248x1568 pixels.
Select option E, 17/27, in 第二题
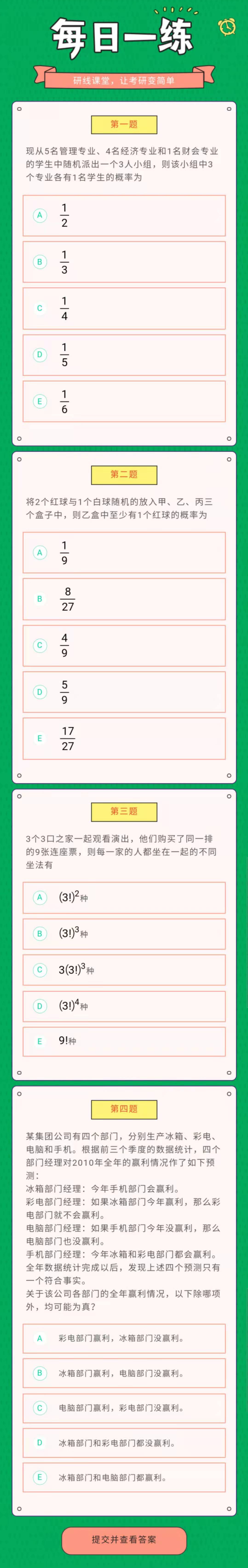click(x=124, y=738)
